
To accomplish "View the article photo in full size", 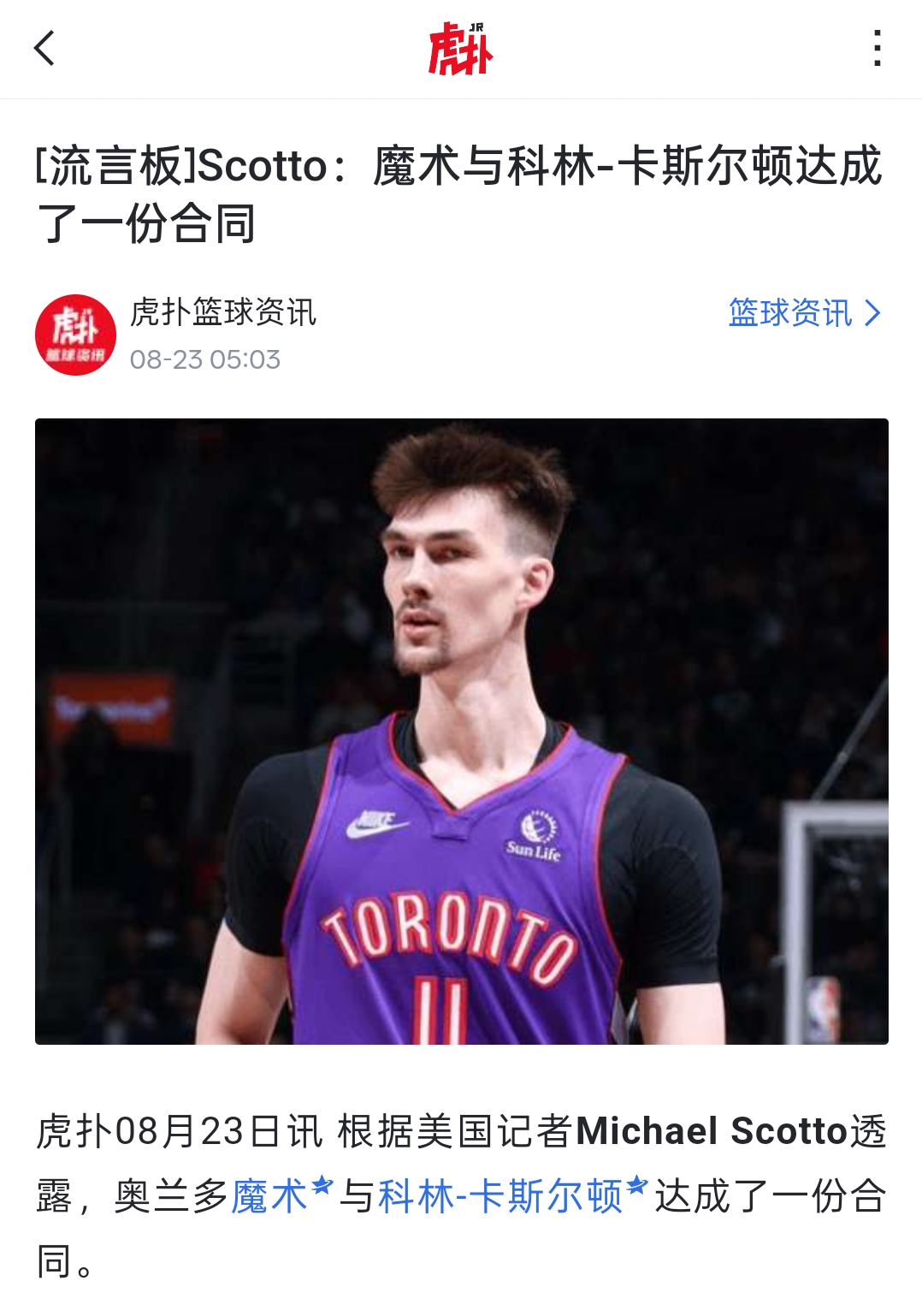I will coord(461,731).
